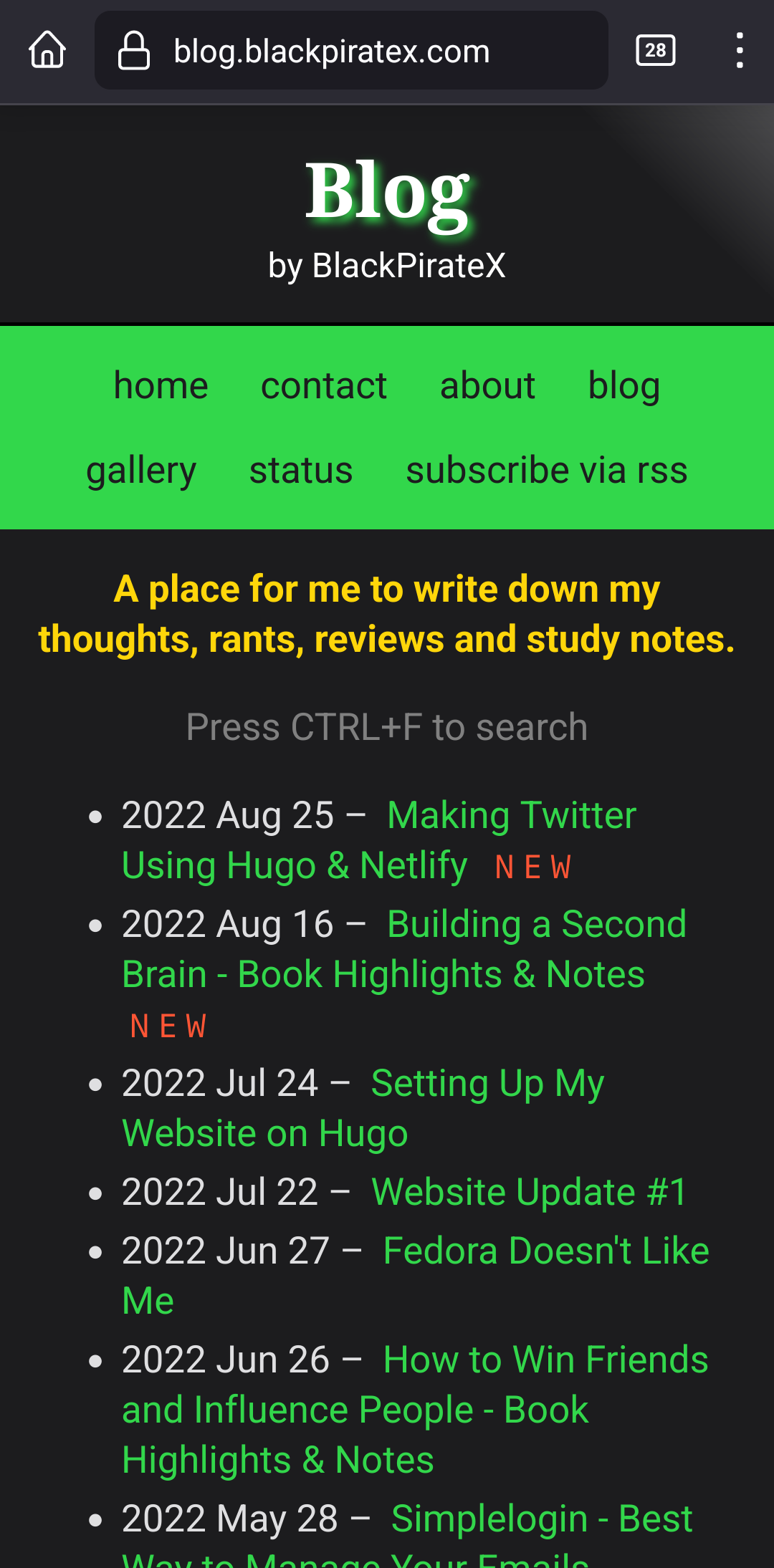This screenshot has width=774, height=1568.
Task: Open How to Win Friends book notes
Action: coord(545,1360)
